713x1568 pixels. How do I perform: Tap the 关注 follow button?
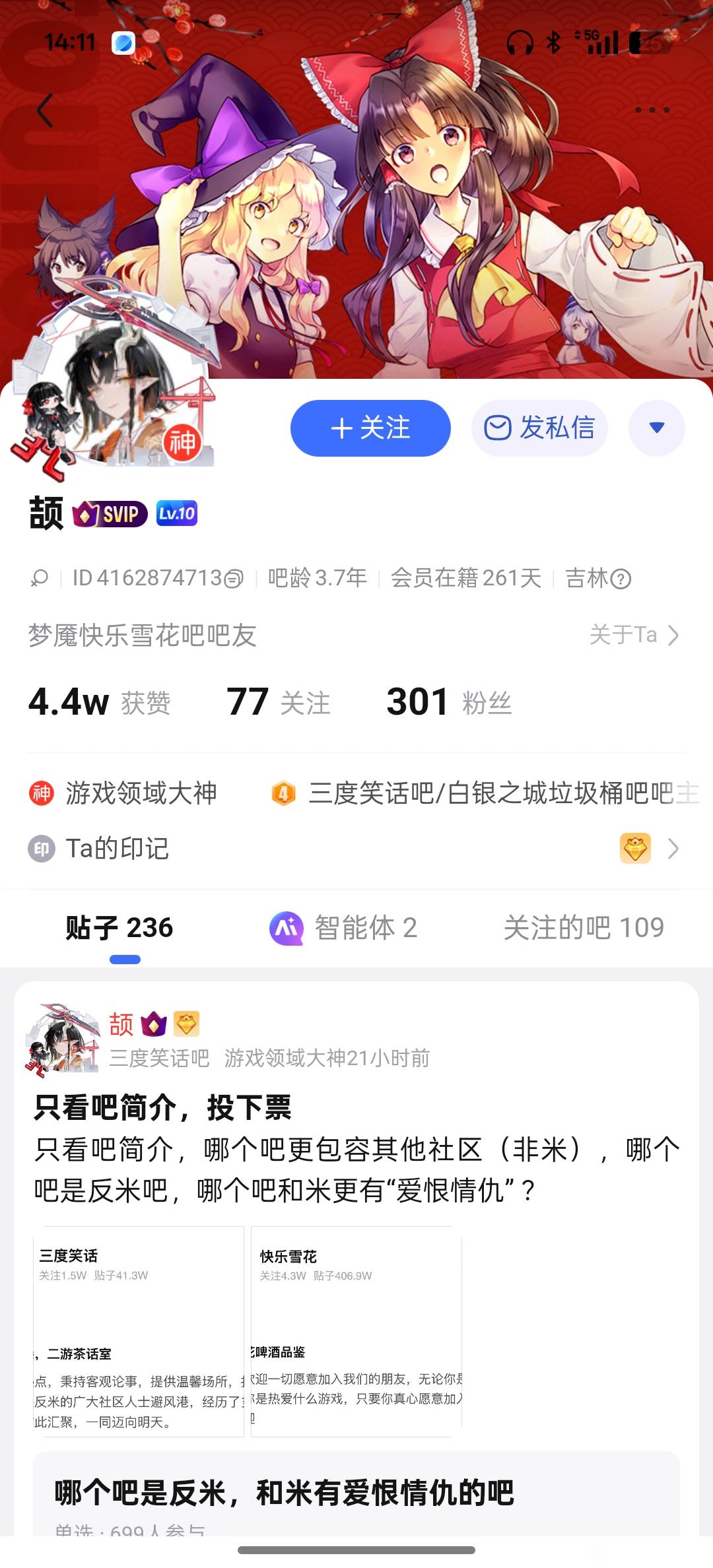tap(370, 428)
